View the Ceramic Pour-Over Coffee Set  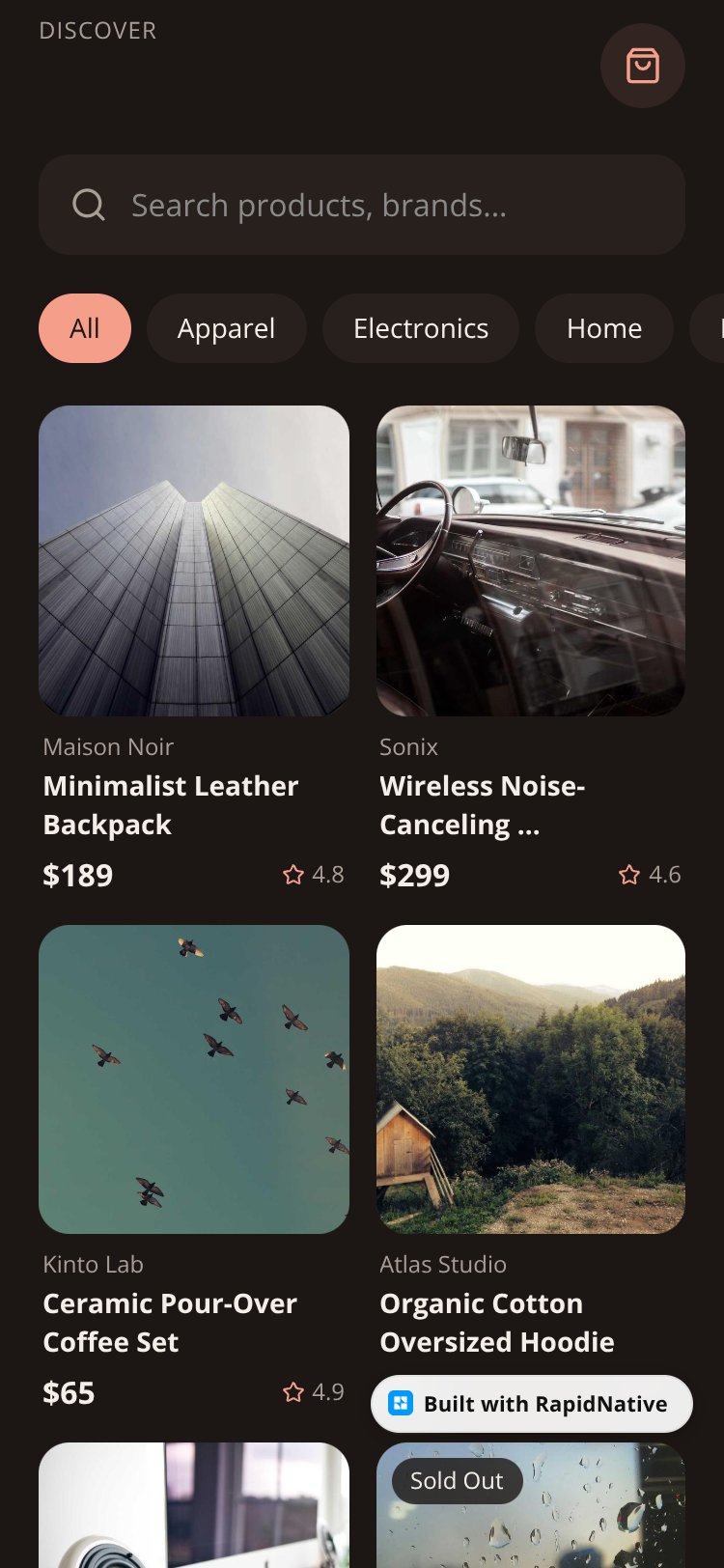(x=193, y=1167)
